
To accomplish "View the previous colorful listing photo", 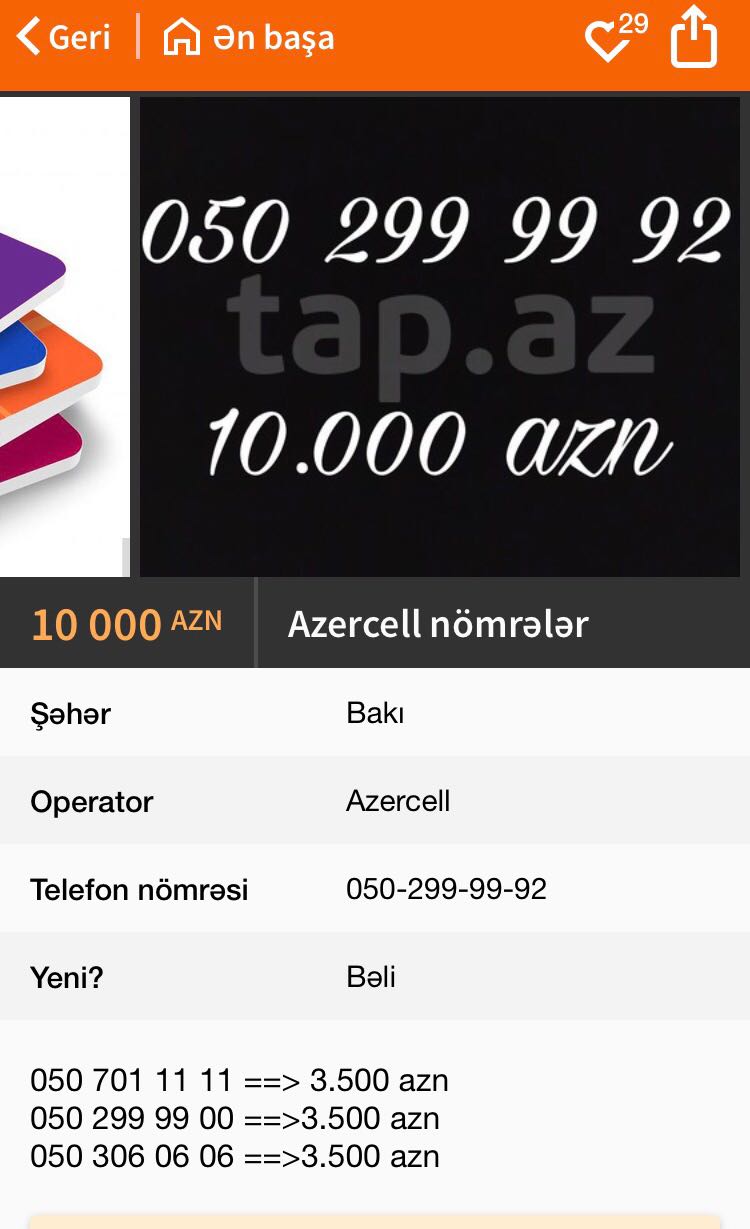I will point(63,336).
